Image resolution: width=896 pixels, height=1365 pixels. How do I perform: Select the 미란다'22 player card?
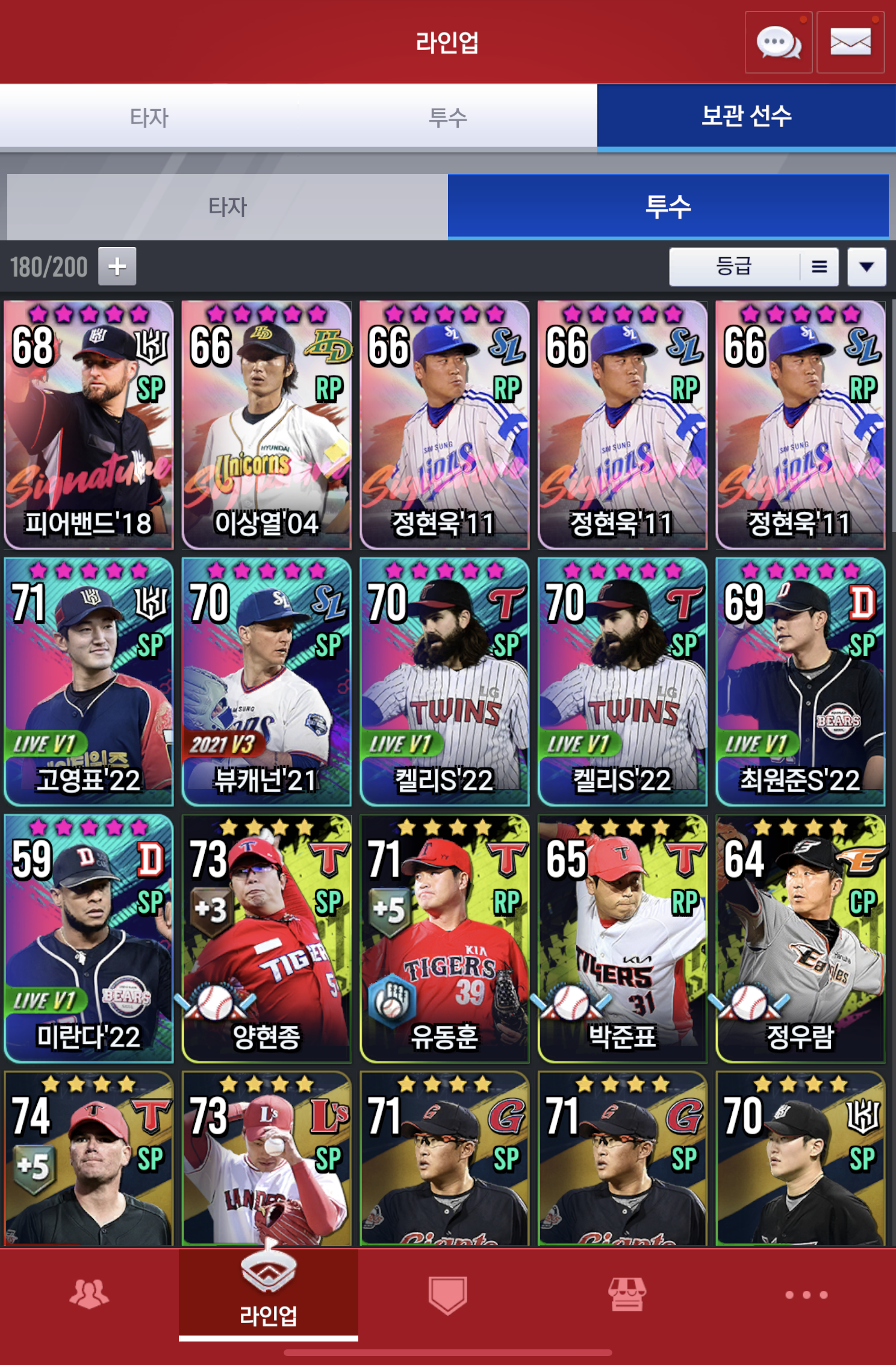point(89,939)
